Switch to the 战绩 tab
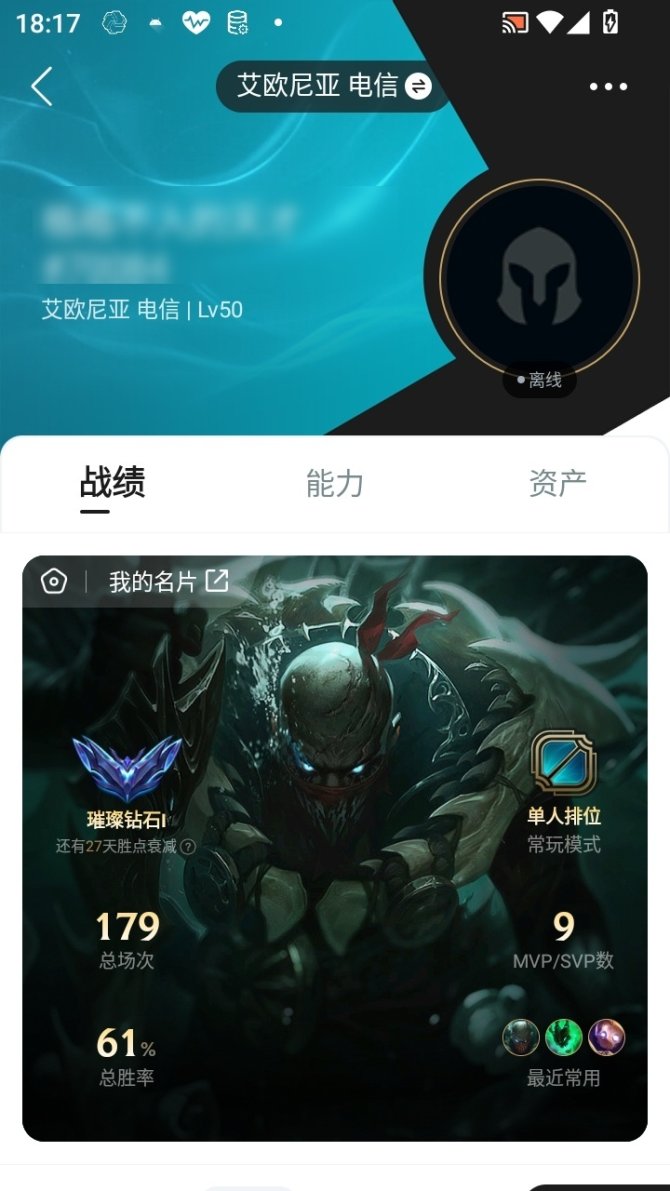670x1191 pixels. (113, 483)
